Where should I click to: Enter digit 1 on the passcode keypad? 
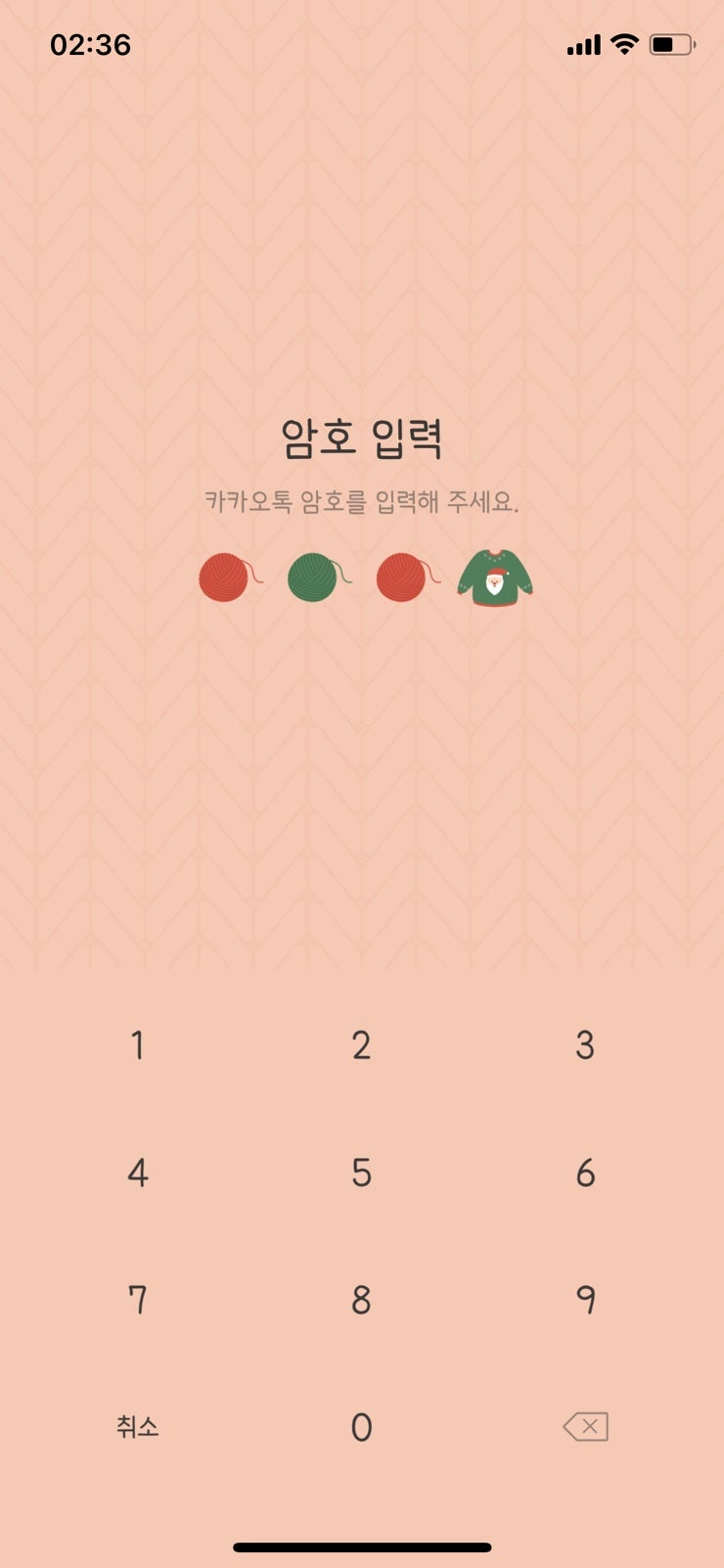[138, 1045]
